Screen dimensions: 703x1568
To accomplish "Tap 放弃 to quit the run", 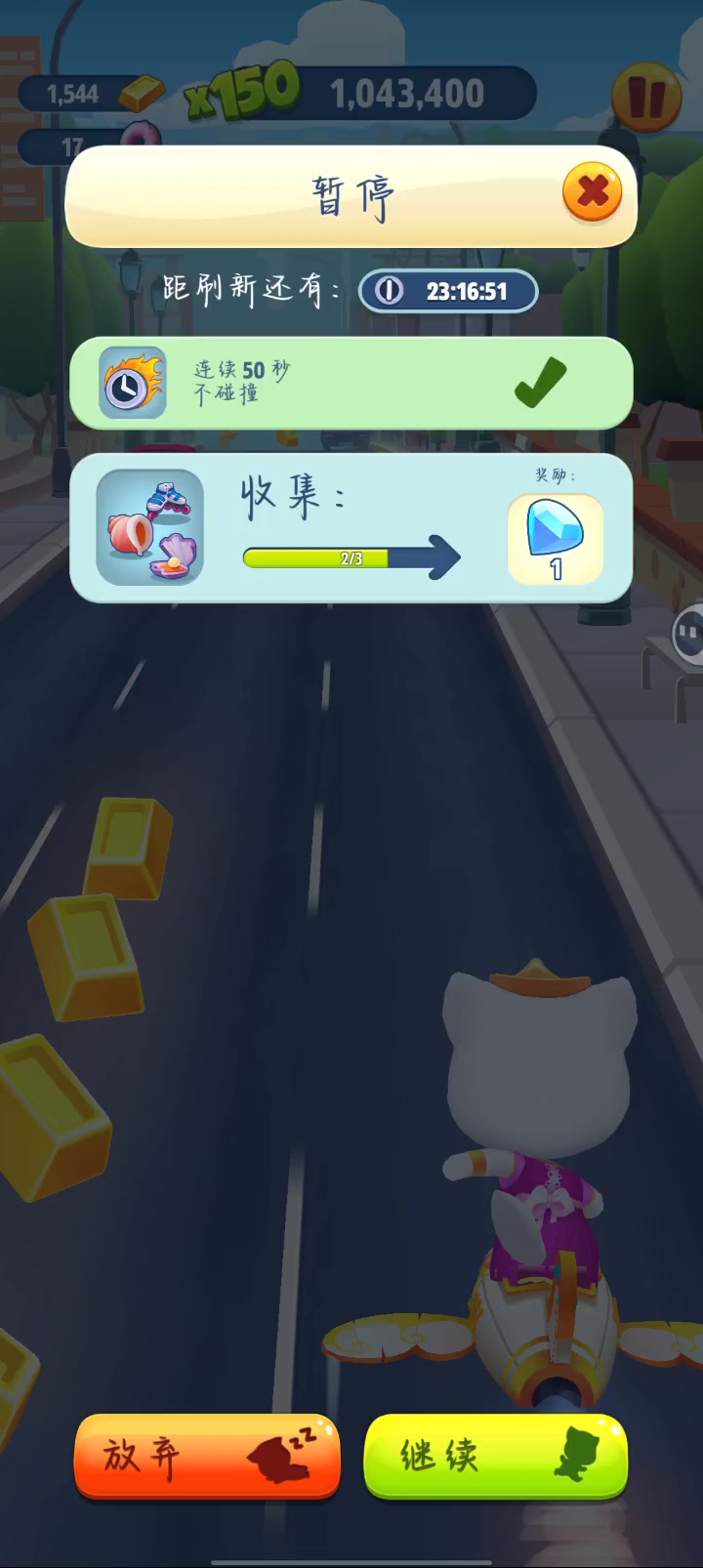I will click(x=207, y=1457).
